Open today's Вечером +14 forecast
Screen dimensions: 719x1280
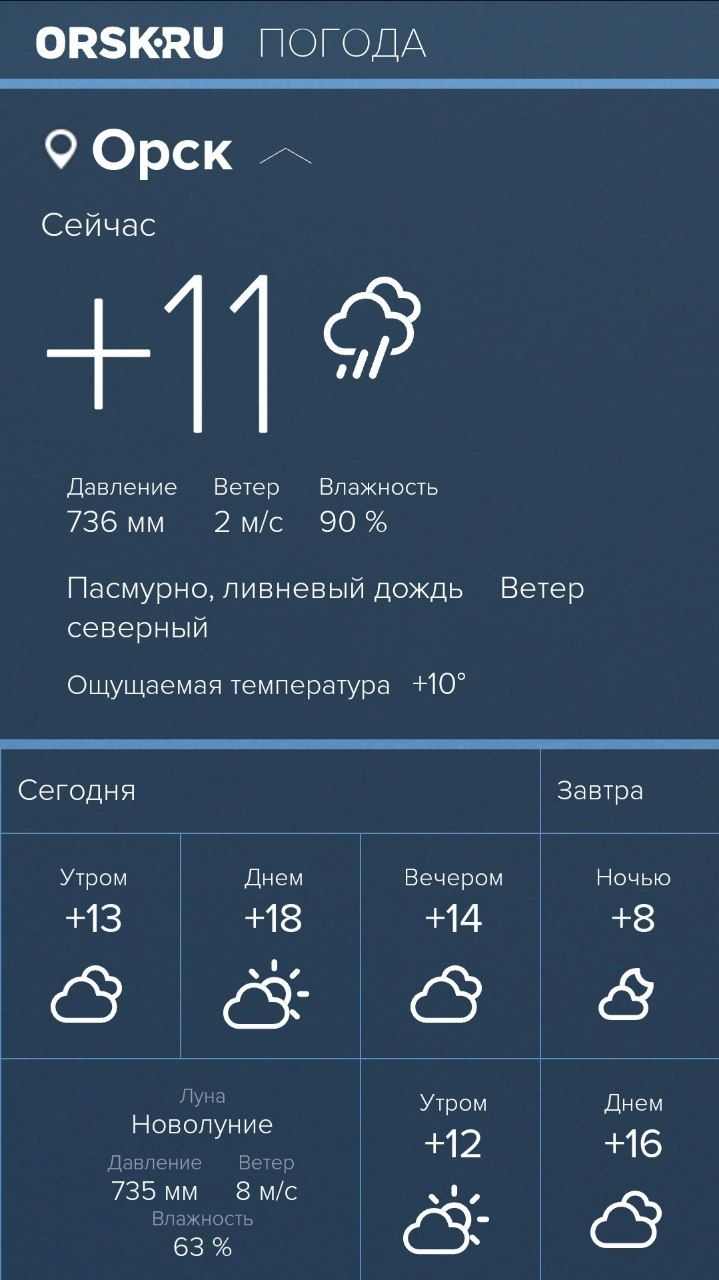point(451,945)
